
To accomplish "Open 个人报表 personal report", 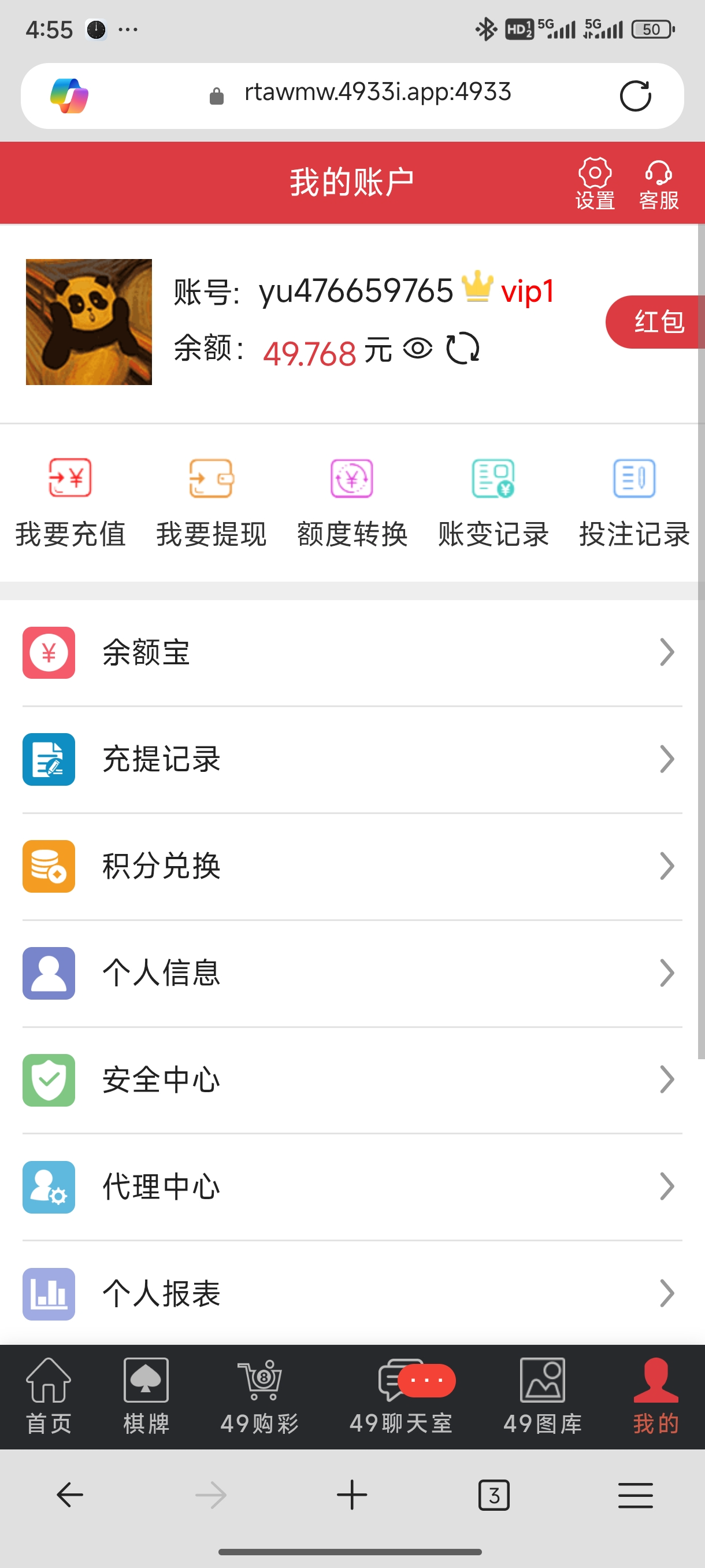I will tap(351, 1293).
